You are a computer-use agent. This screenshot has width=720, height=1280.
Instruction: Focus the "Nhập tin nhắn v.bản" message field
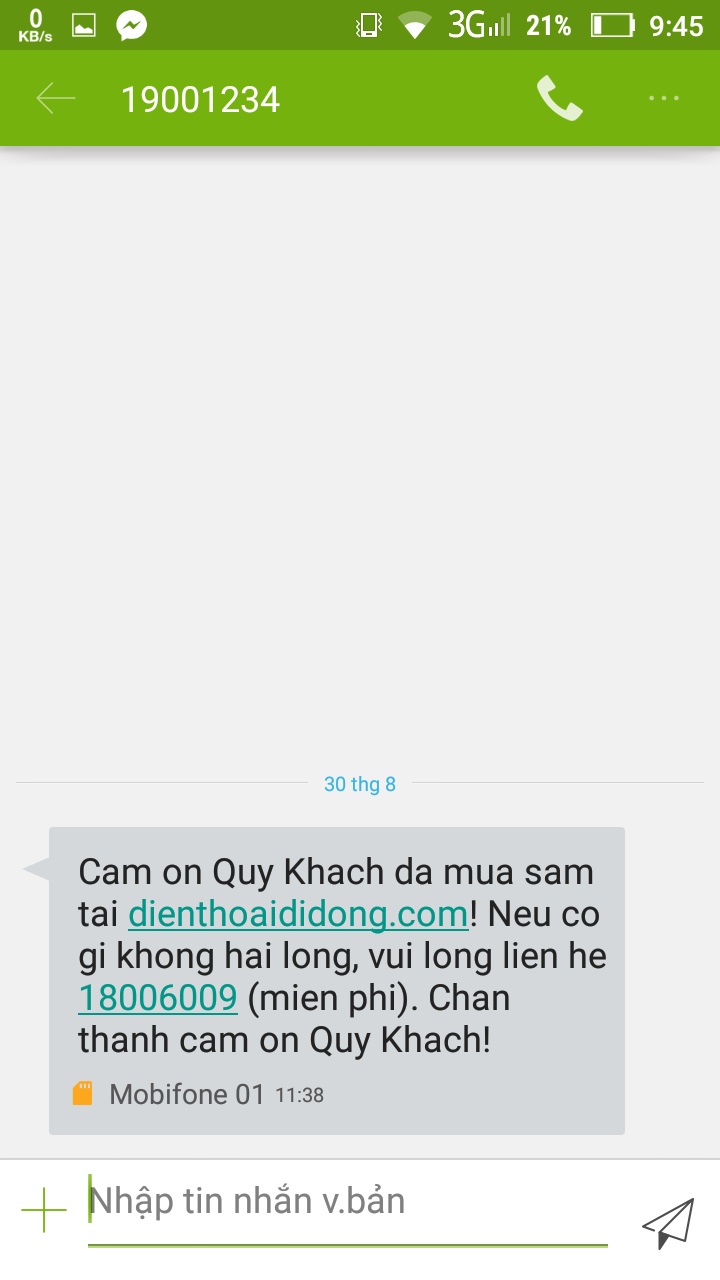point(347,1202)
